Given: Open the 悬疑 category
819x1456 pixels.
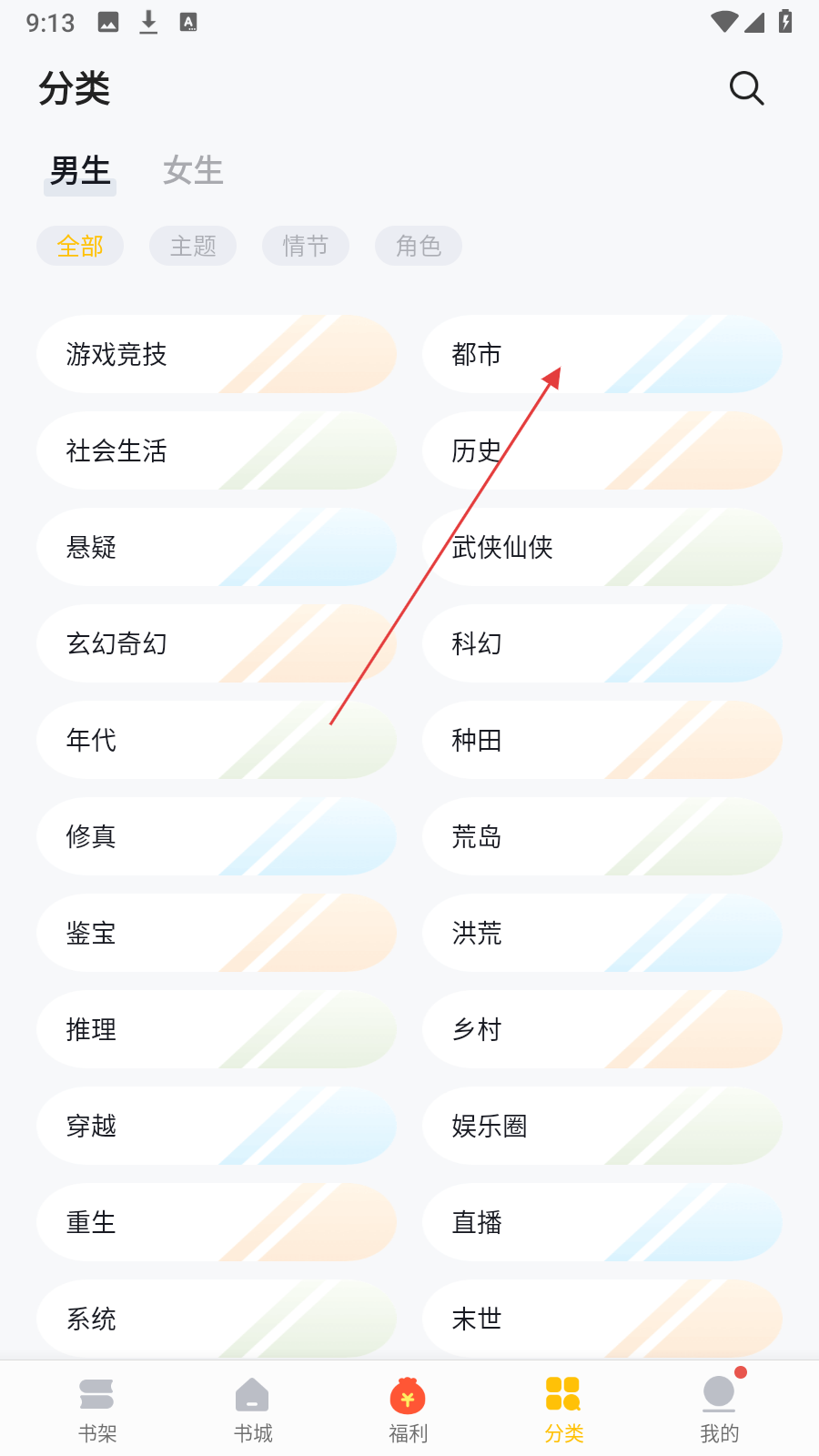Looking at the screenshot, I should click(217, 547).
